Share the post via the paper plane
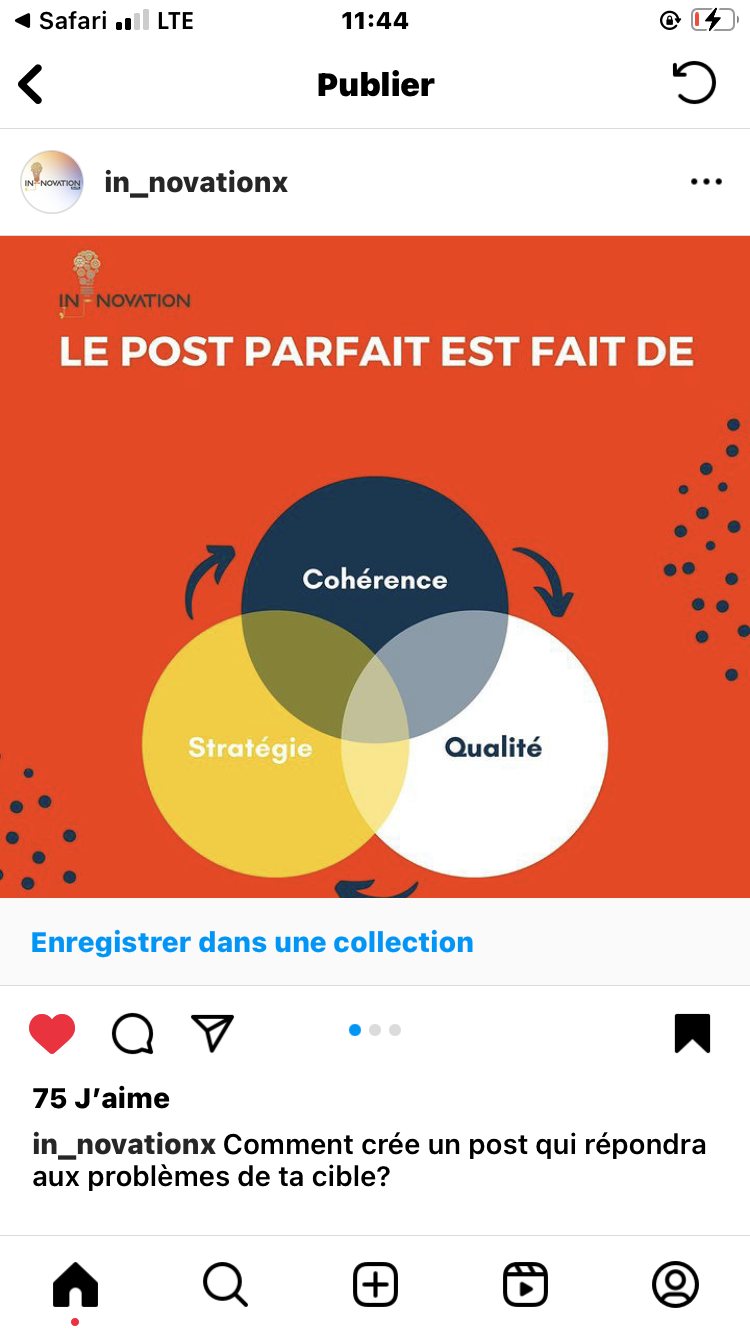The width and height of the screenshot is (750, 1334). (212, 1033)
